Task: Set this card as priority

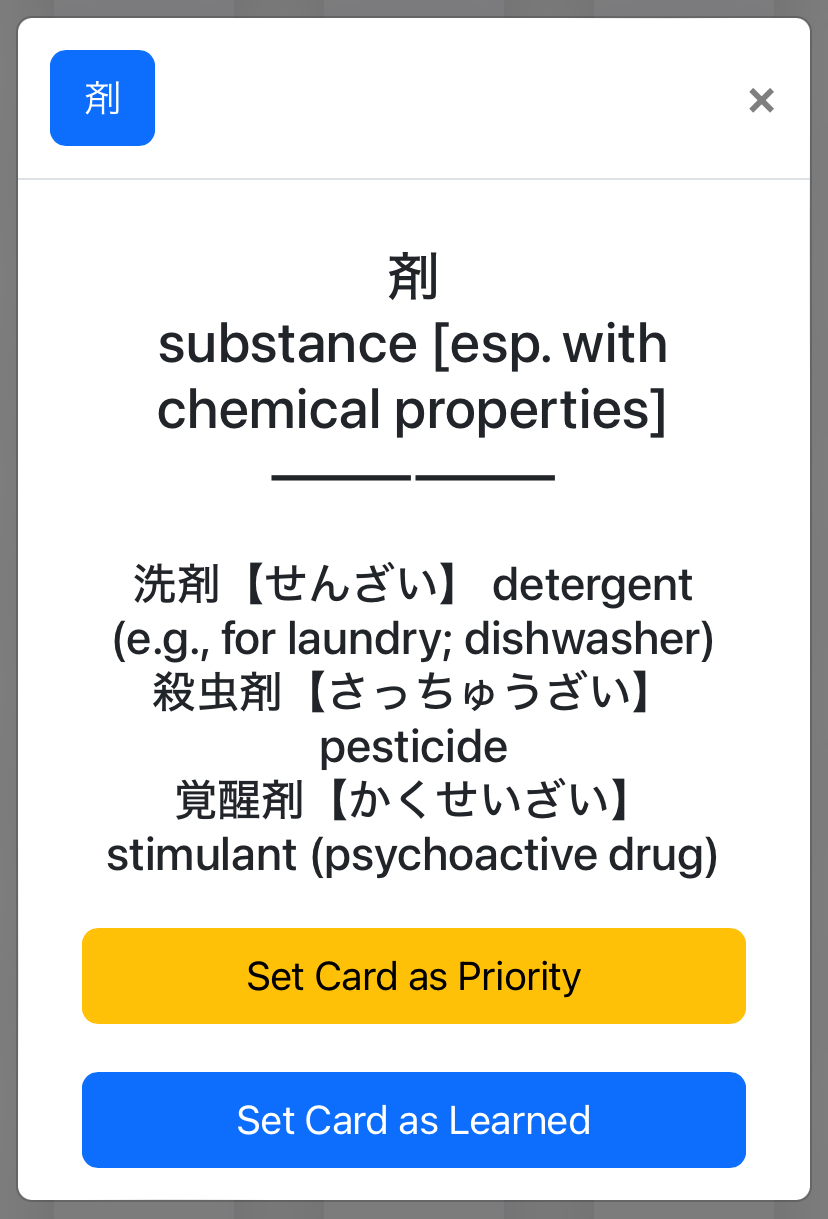Action: click(413, 976)
